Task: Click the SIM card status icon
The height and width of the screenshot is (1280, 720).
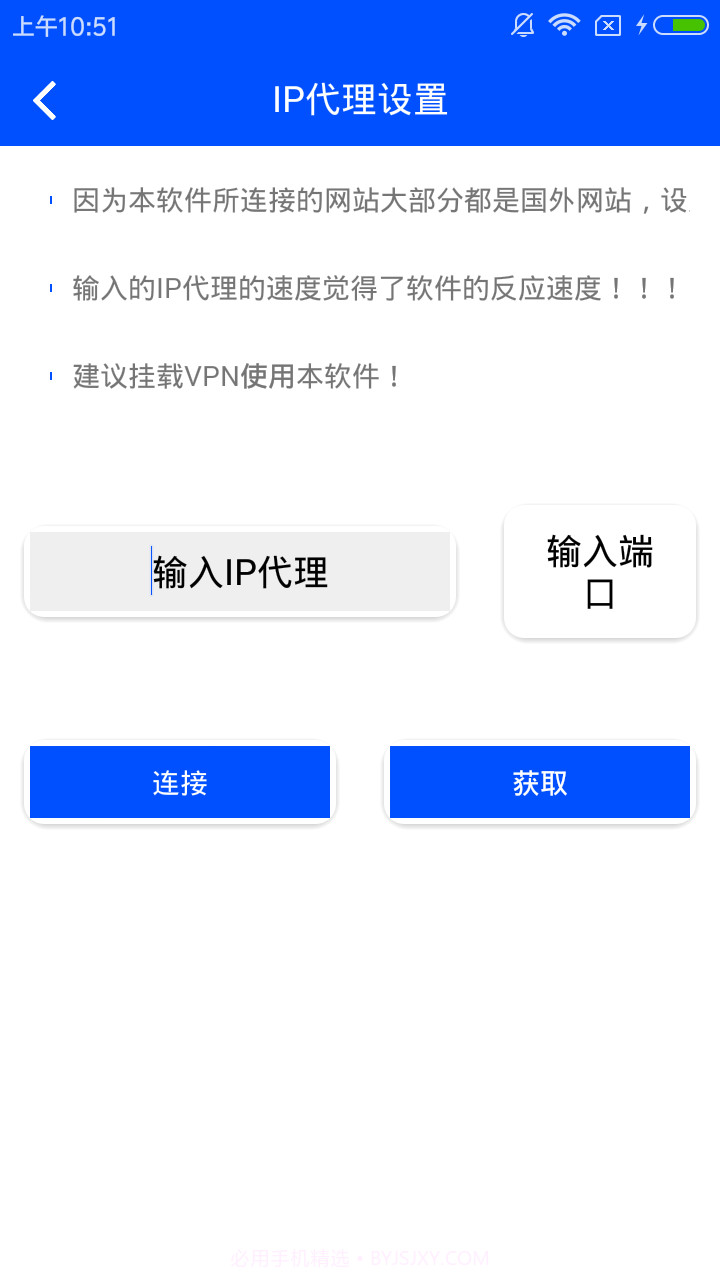Action: click(607, 25)
